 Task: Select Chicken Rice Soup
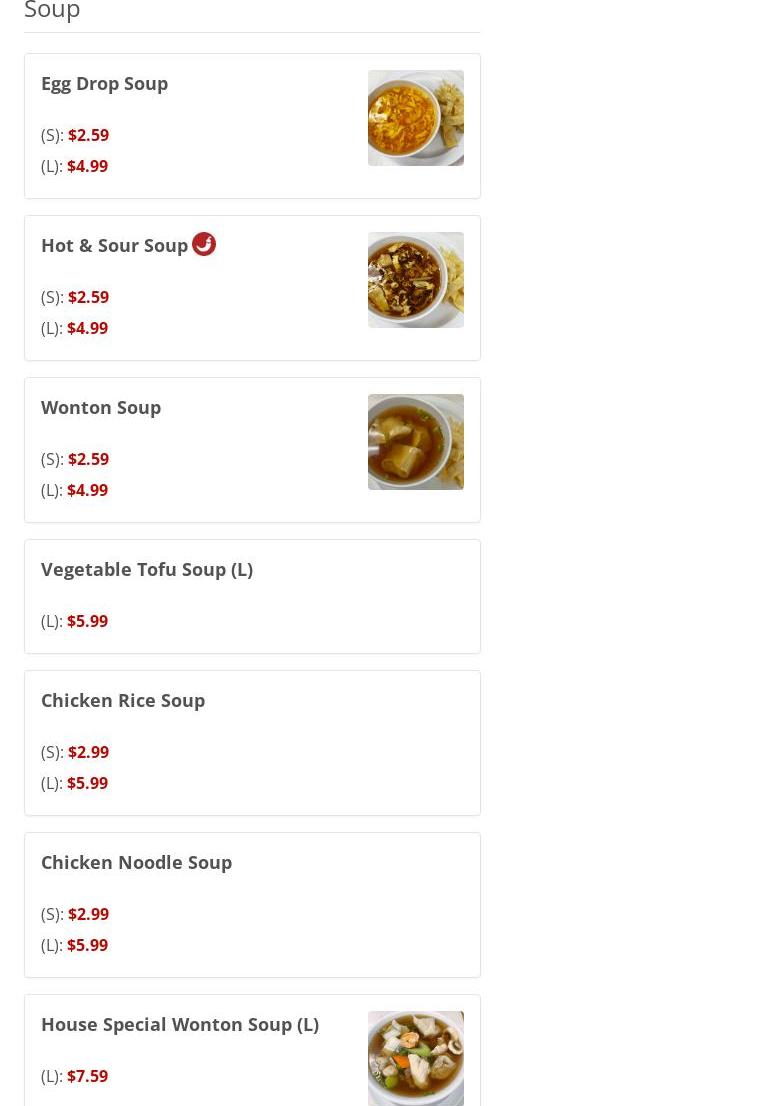point(123,701)
